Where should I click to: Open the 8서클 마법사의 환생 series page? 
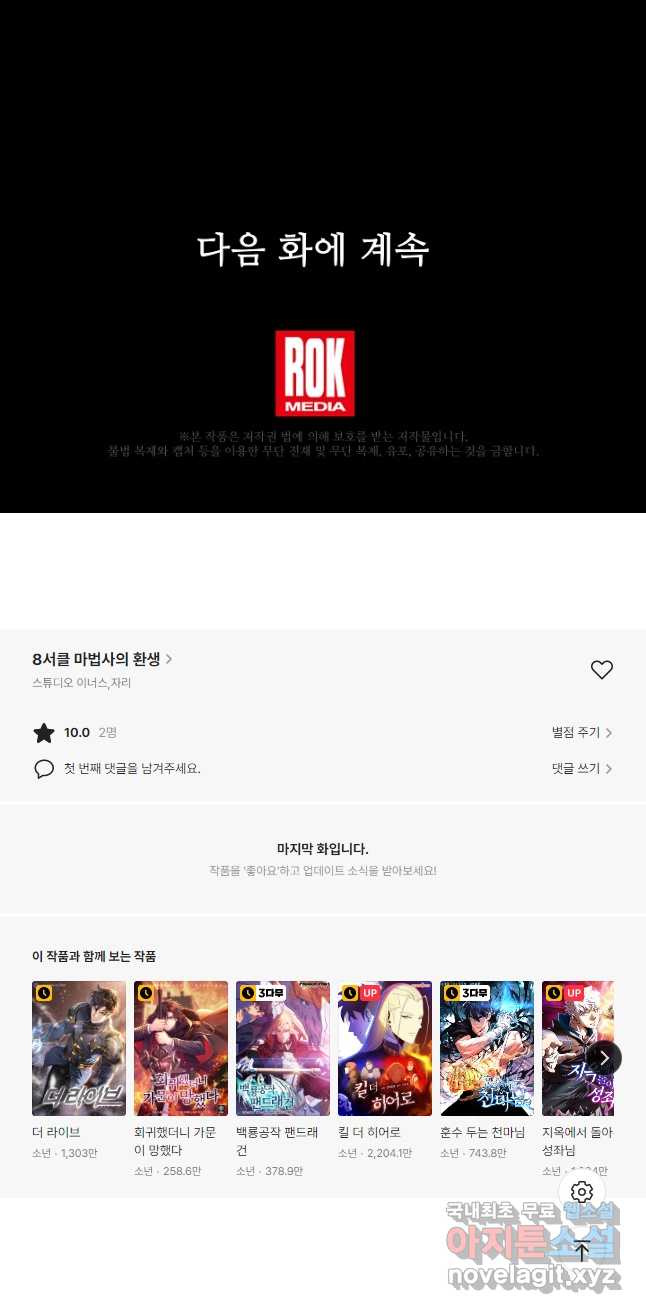(102, 659)
